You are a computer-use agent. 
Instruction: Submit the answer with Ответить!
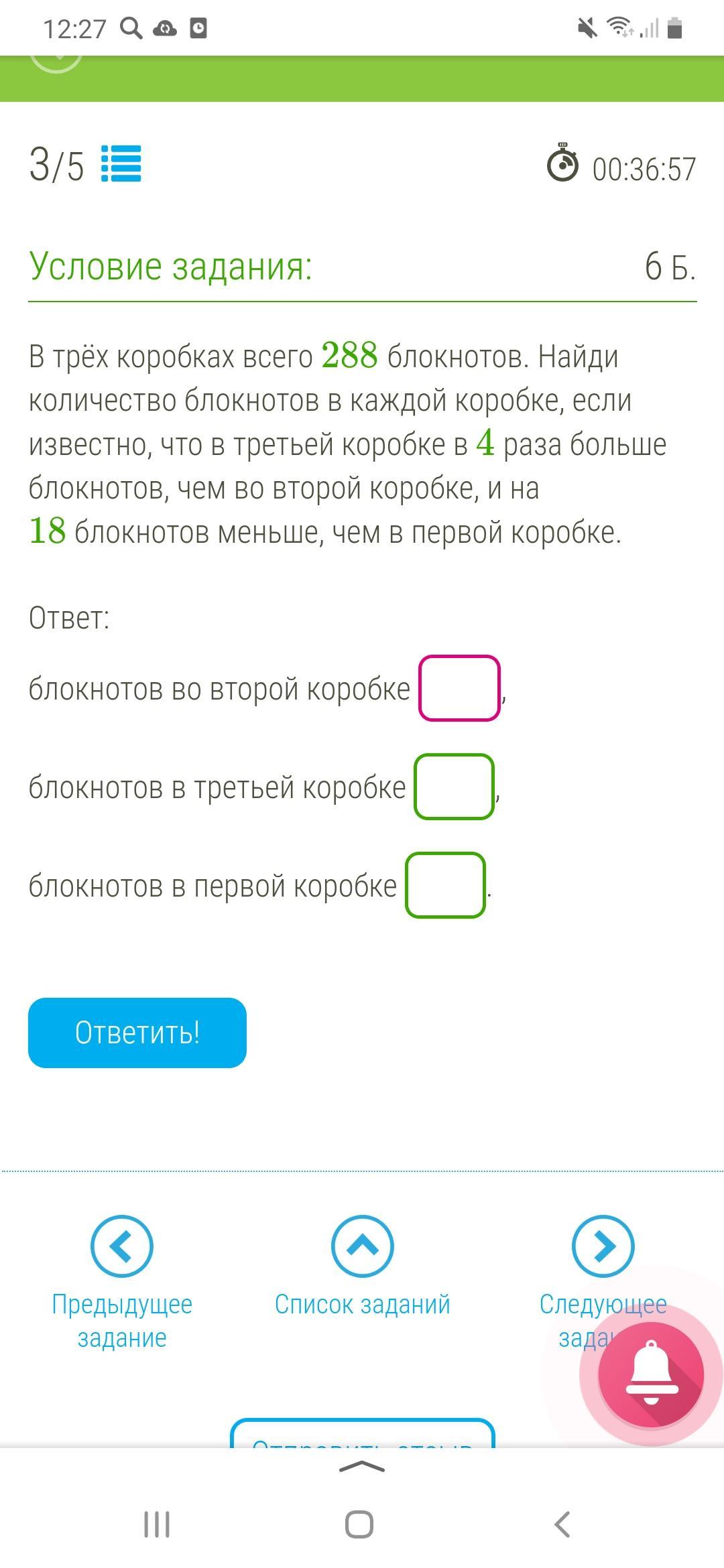(137, 1033)
